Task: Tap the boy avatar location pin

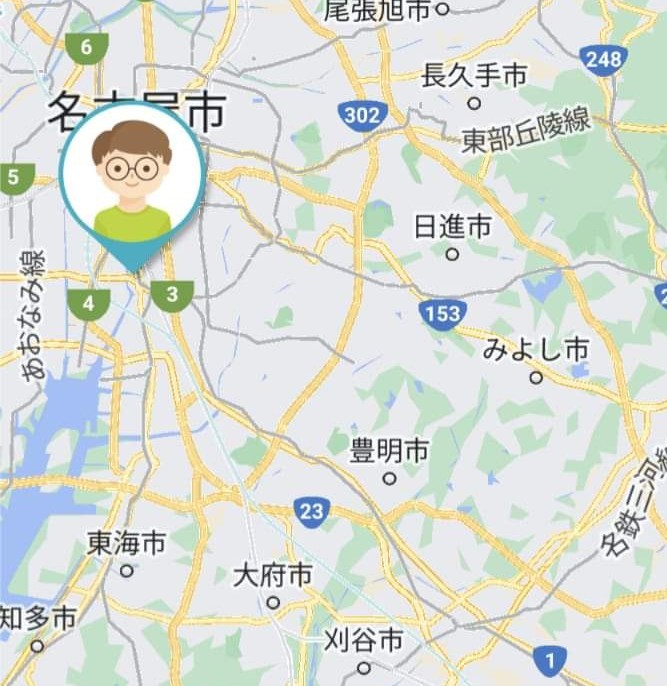Action: pyautogui.click(x=132, y=180)
